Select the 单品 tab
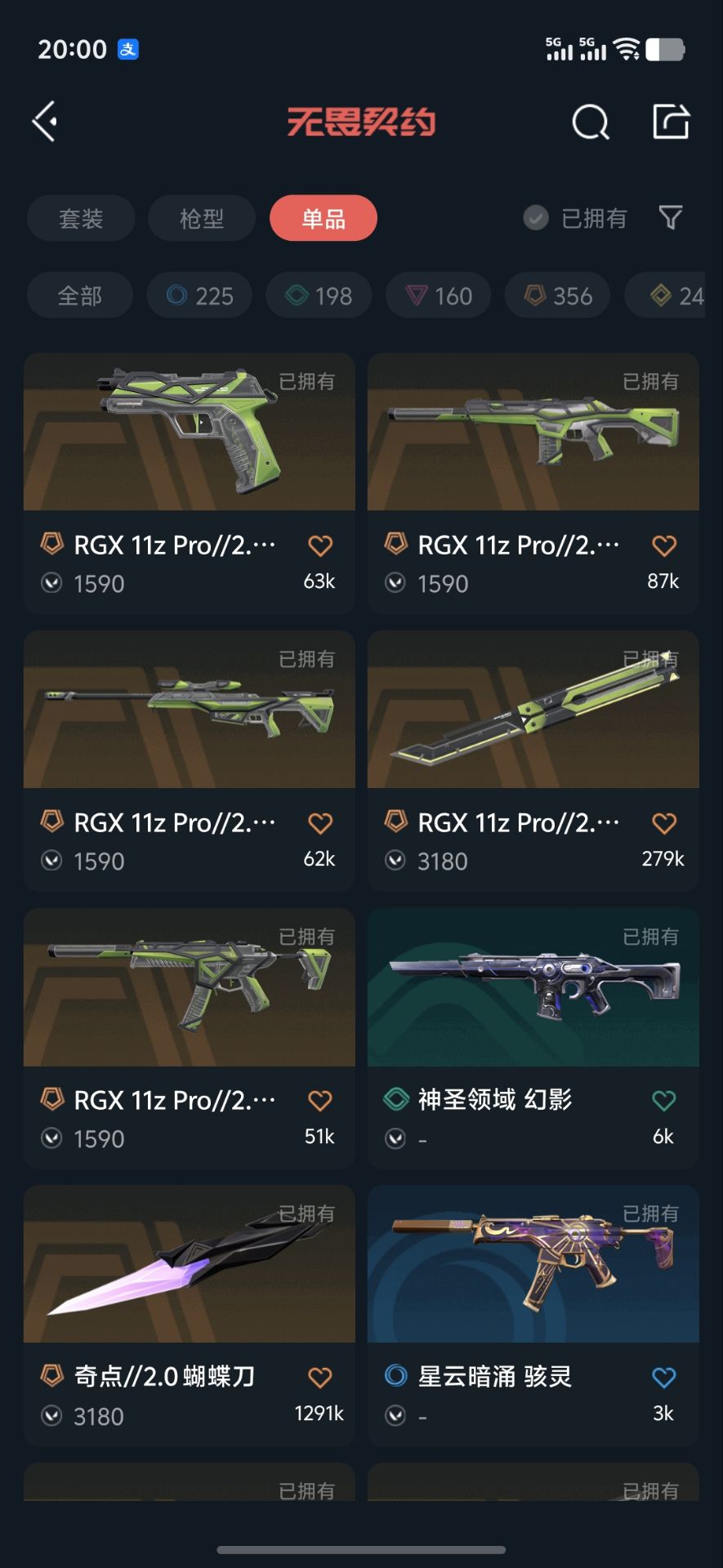Image resolution: width=723 pixels, height=1568 pixels. click(324, 218)
